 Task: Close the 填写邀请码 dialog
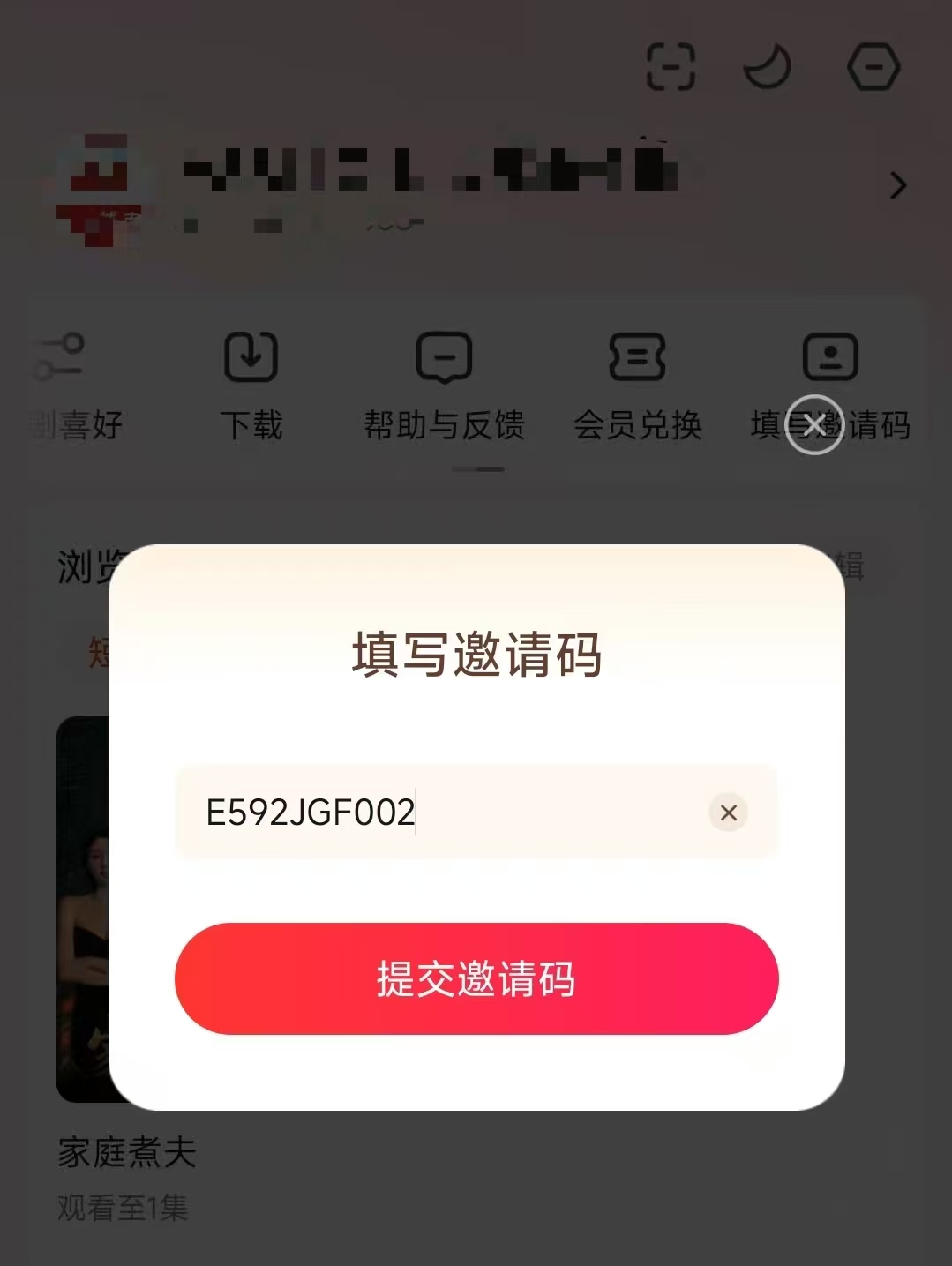coord(814,424)
